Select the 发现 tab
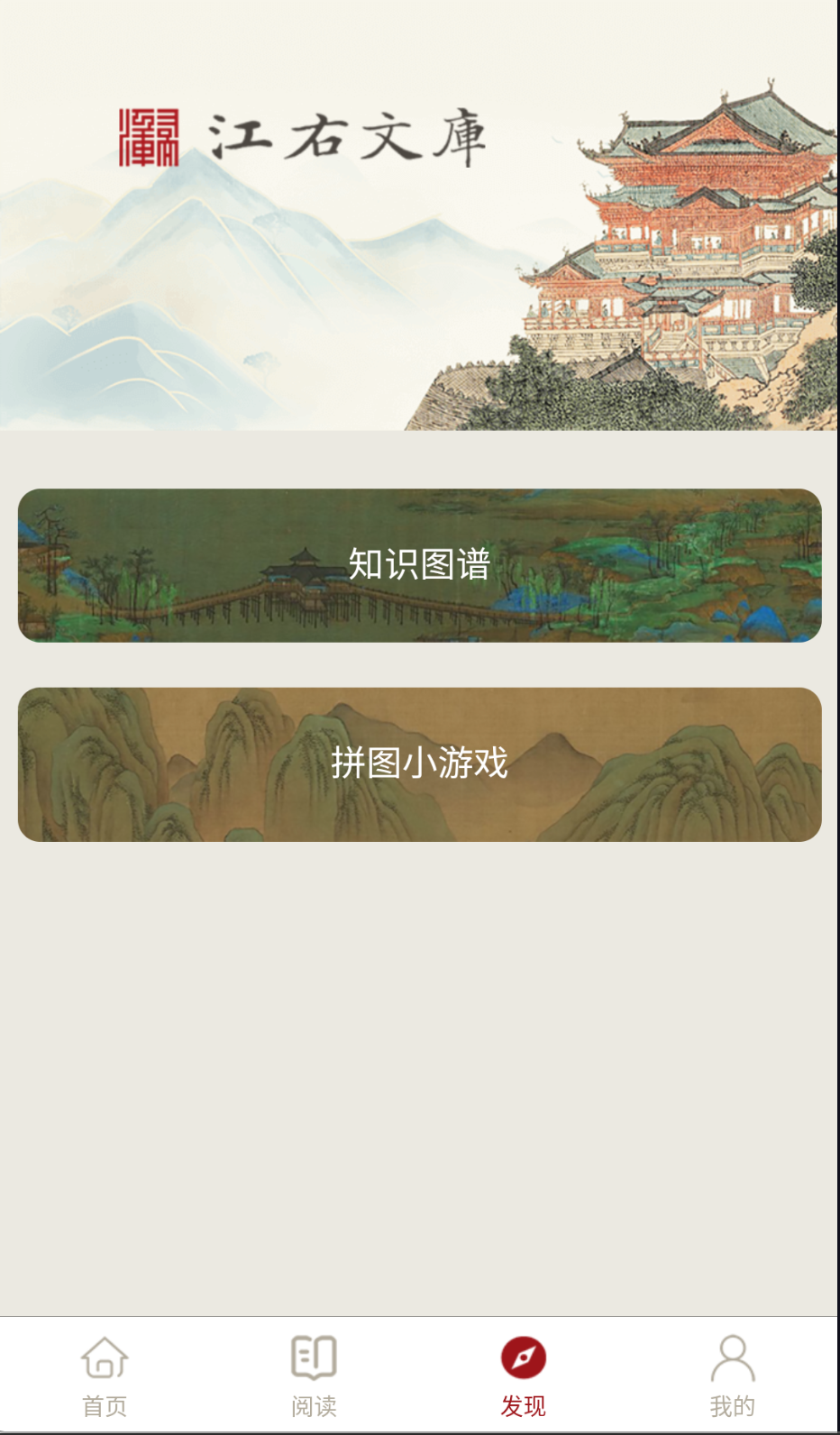 point(524,1376)
